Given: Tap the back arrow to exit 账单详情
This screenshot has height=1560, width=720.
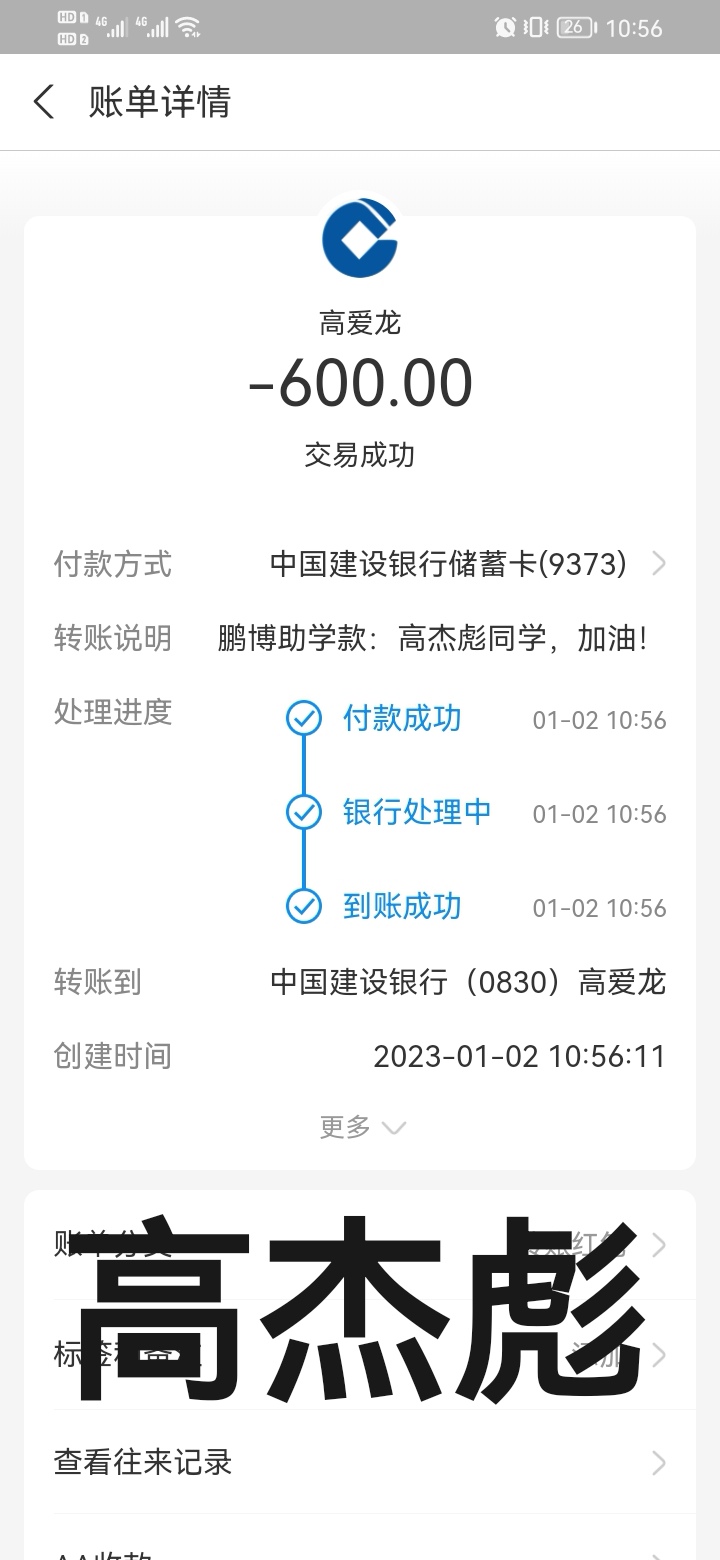Looking at the screenshot, I should point(42,102).
